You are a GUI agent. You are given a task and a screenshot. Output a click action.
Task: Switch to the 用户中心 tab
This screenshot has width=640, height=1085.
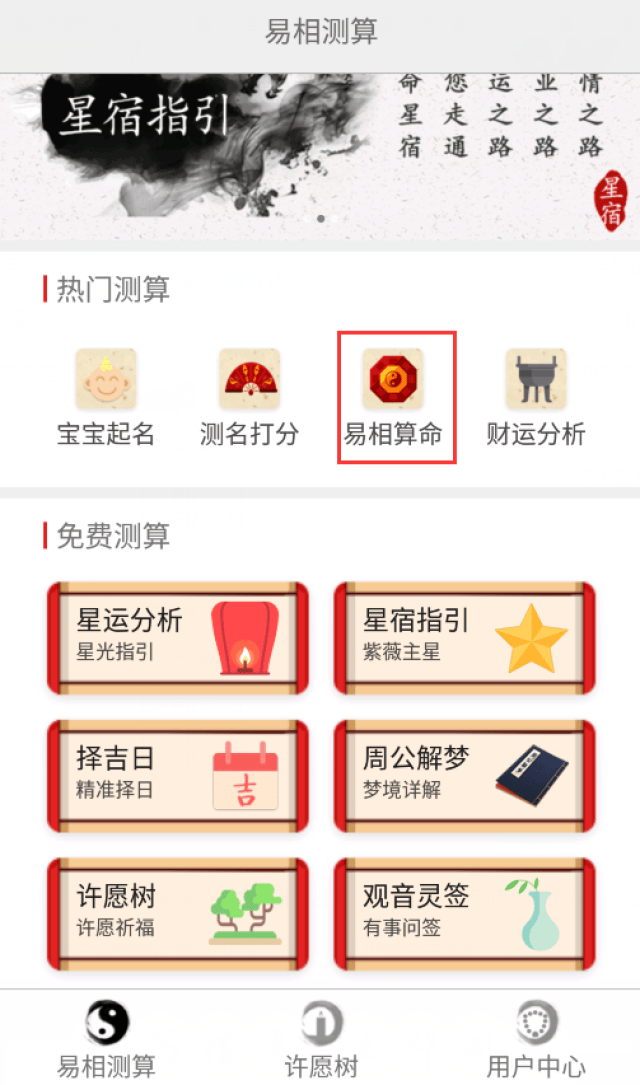[536, 1038]
